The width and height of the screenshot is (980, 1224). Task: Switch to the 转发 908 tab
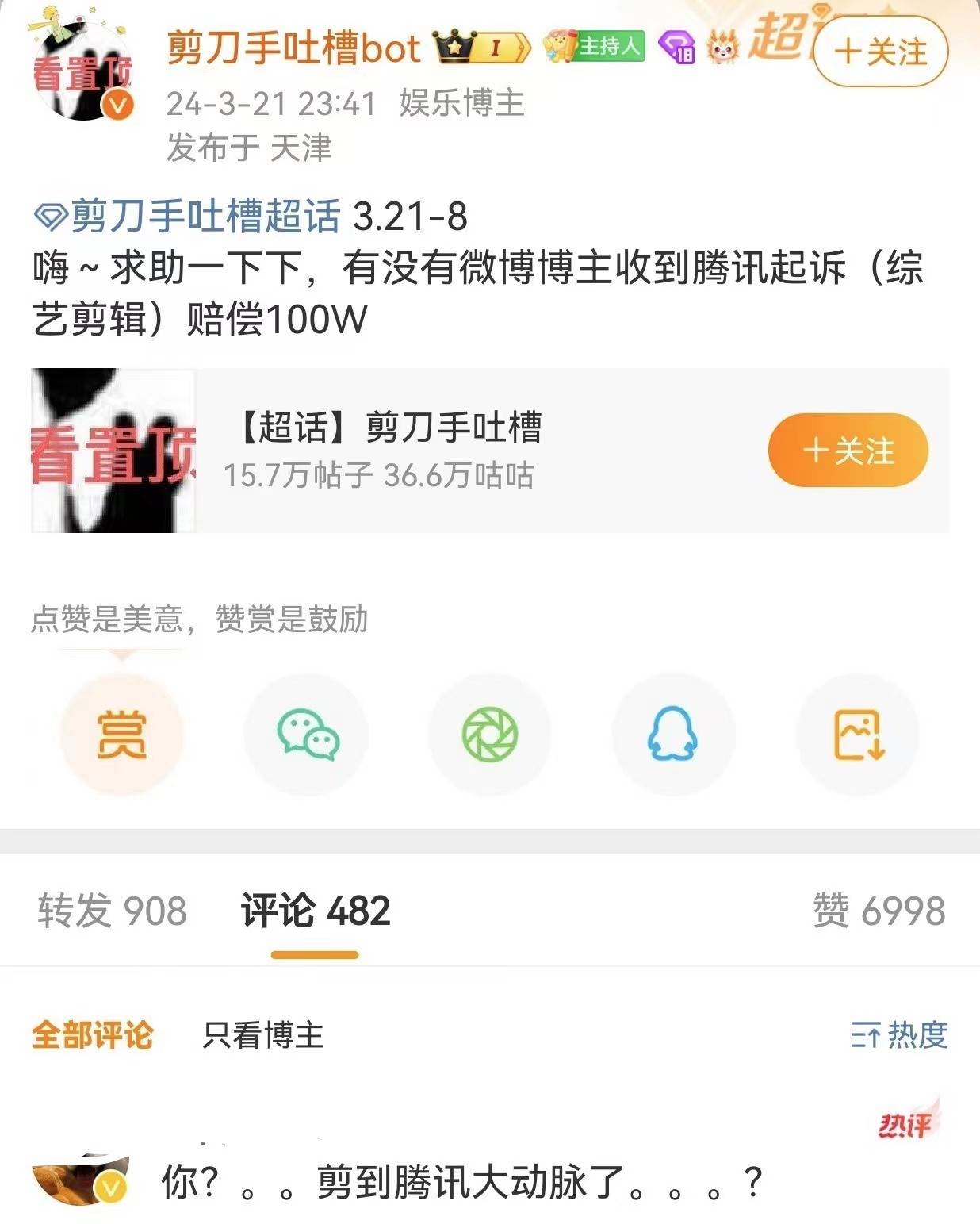coord(112,911)
